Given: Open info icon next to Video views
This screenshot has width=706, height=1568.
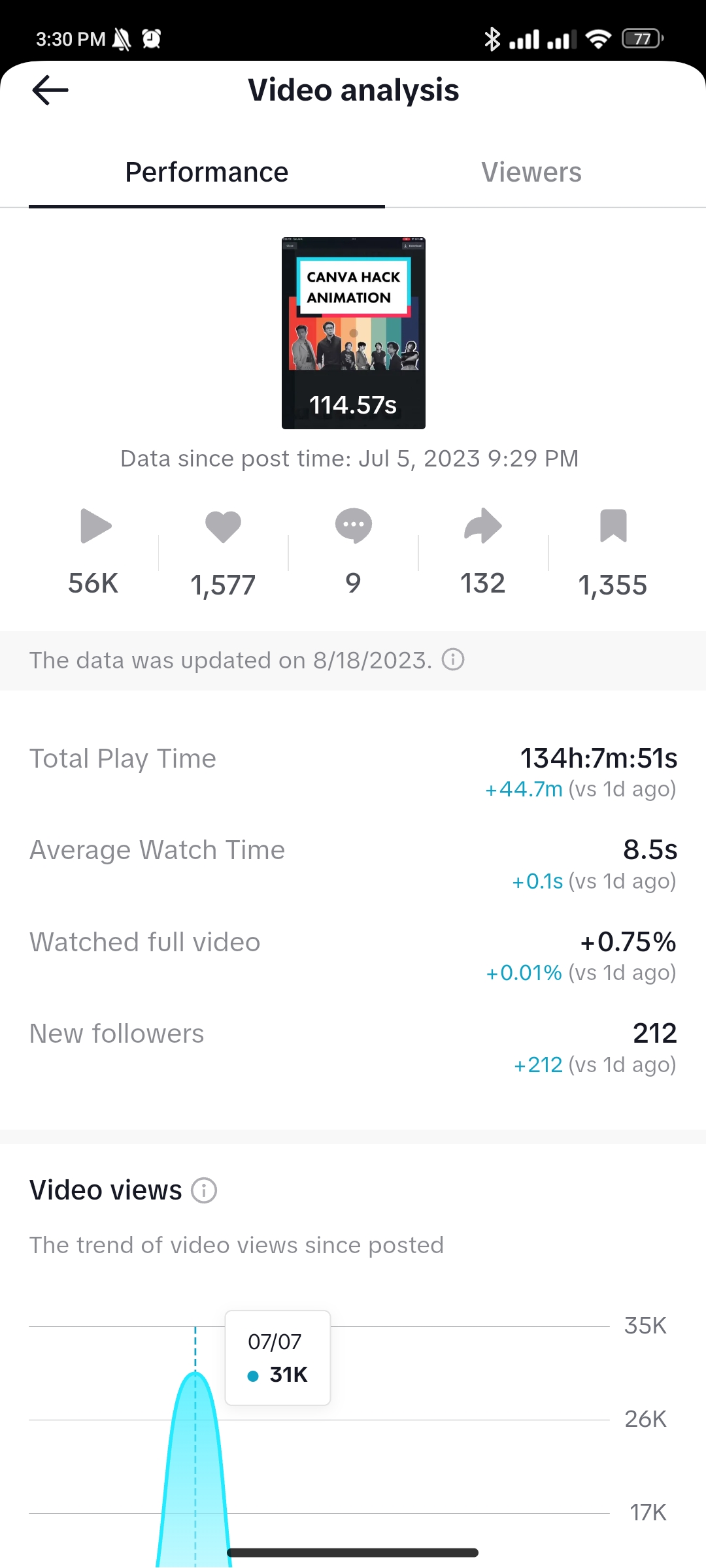Looking at the screenshot, I should point(204,1190).
